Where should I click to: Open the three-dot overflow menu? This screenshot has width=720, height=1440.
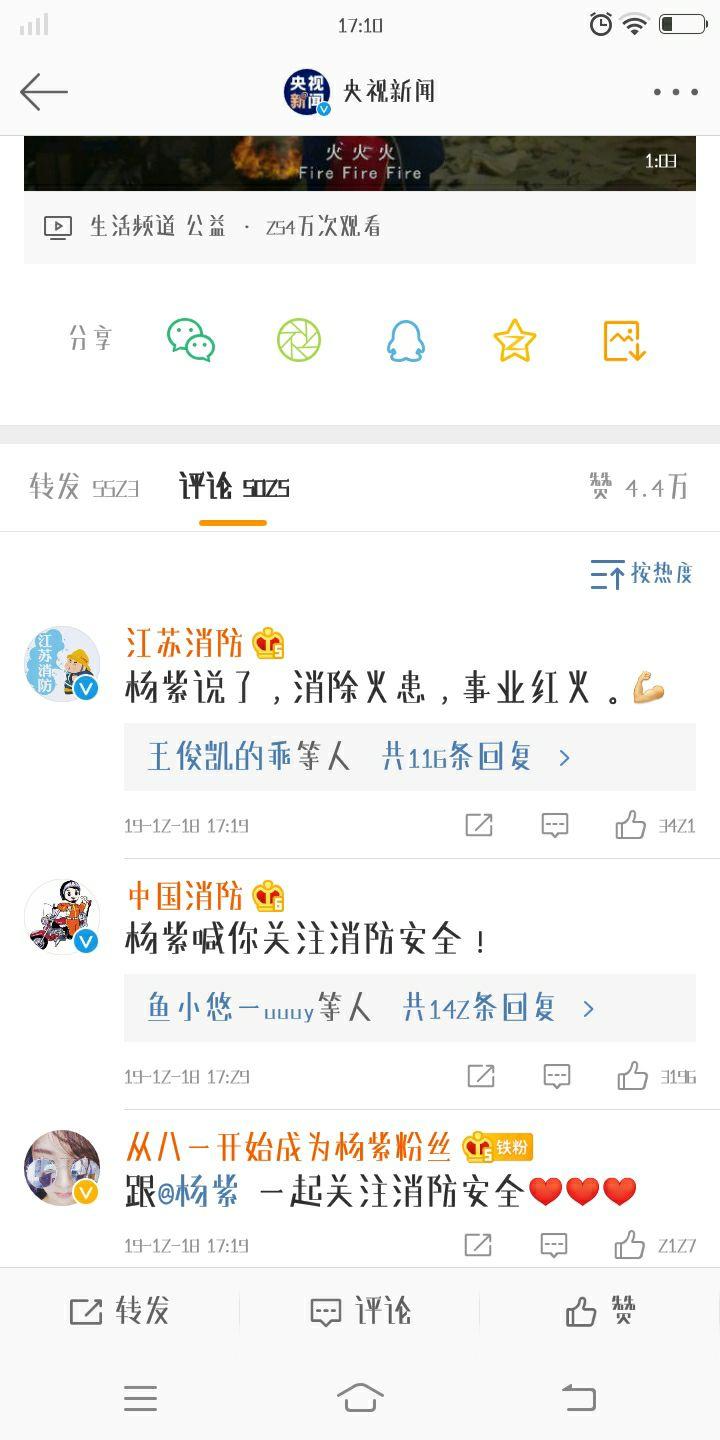click(675, 92)
